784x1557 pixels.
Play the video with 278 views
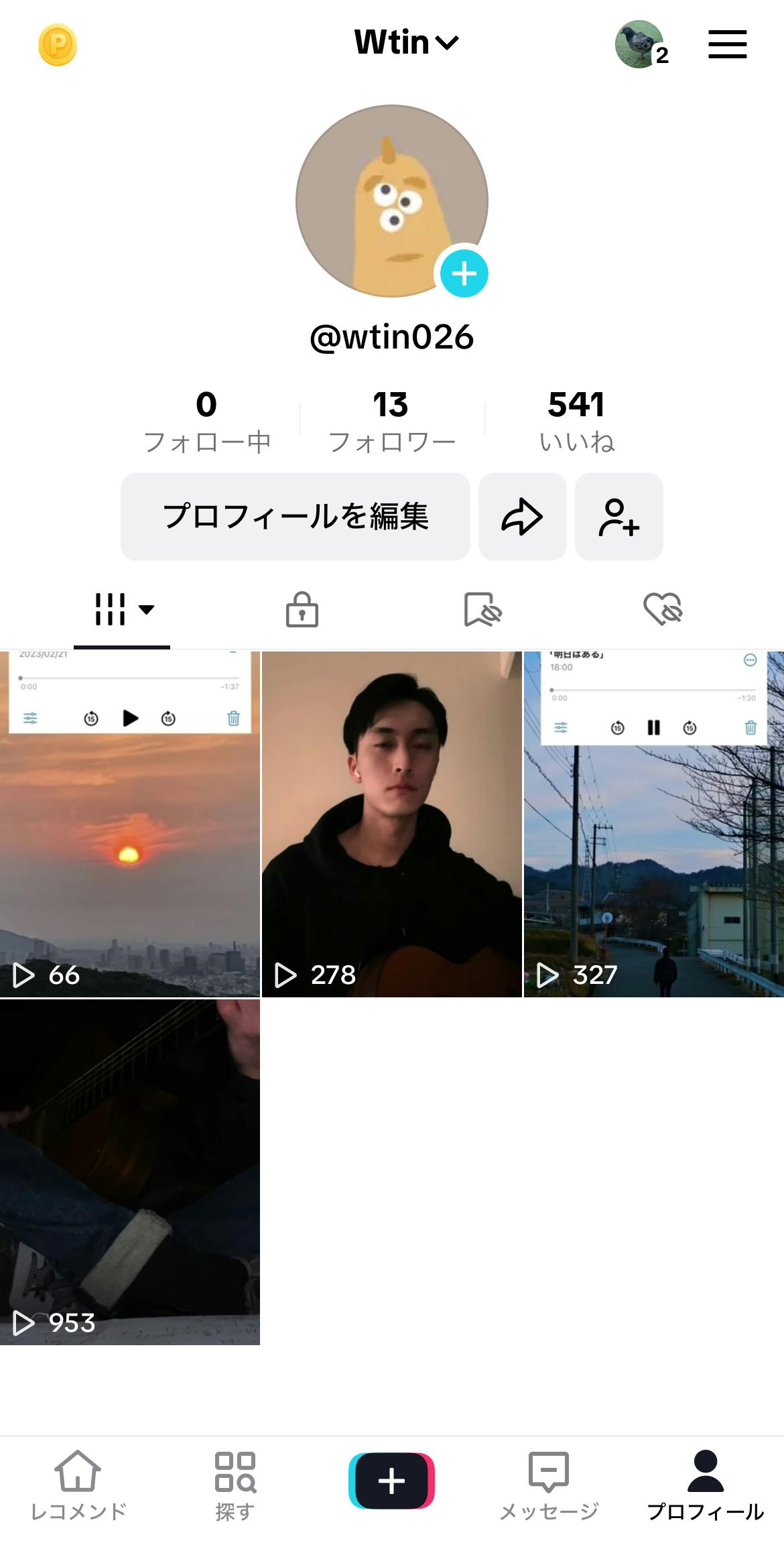pyautogui.click(x=391, y=824)
